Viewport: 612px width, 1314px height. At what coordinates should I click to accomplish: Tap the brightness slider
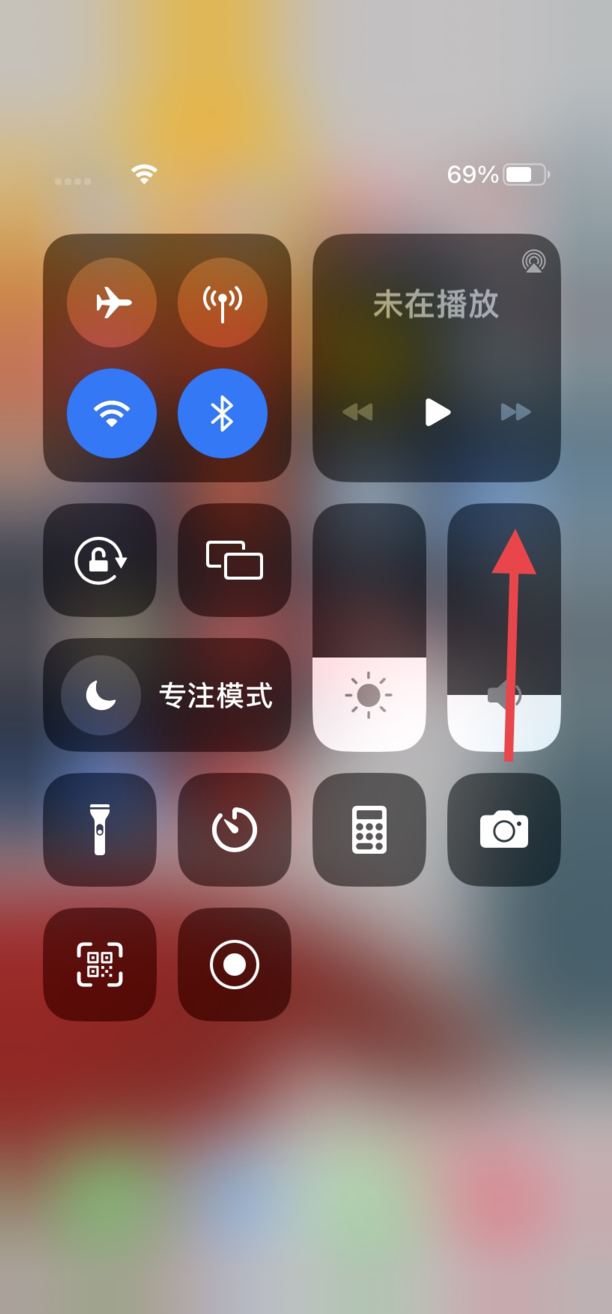click(x=369, y=627)
